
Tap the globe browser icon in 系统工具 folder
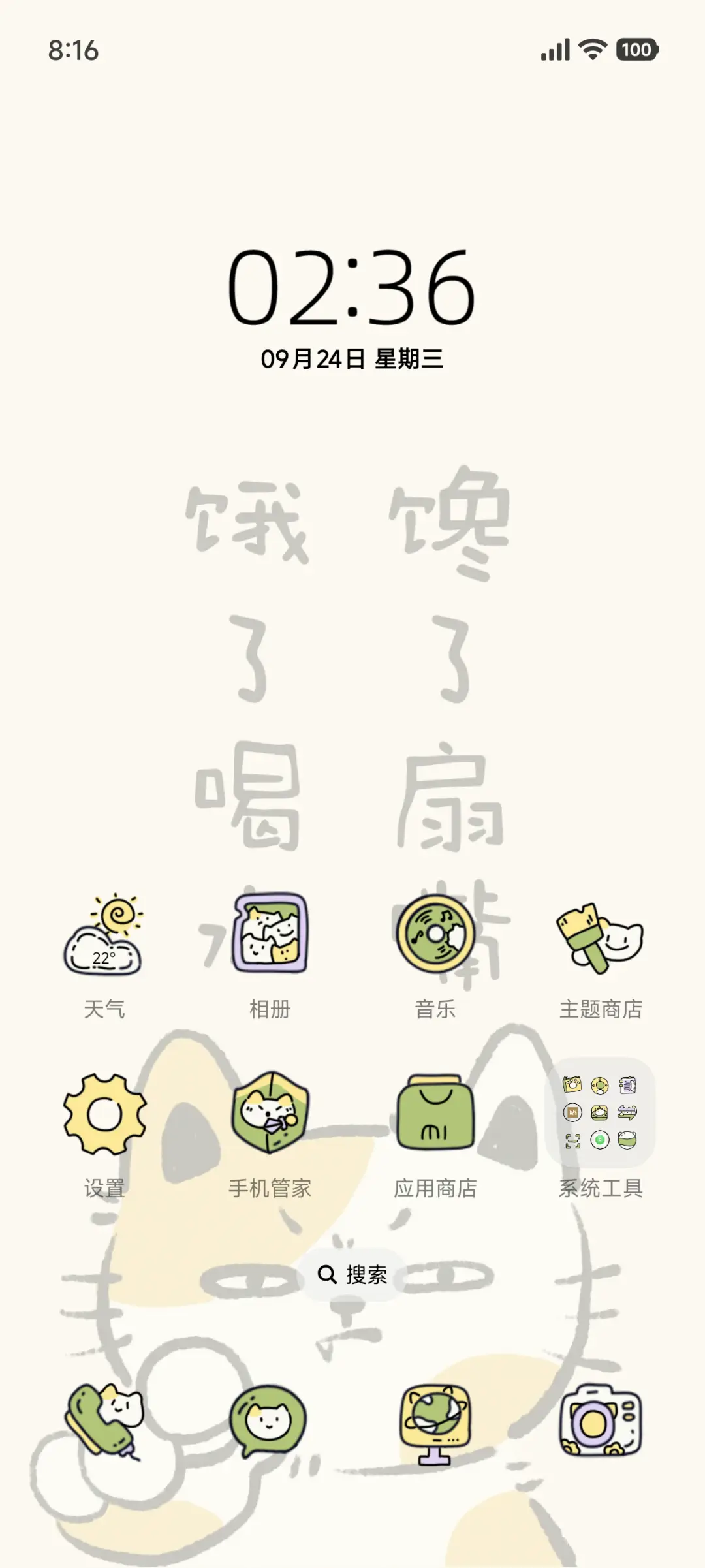point(628,1139)
